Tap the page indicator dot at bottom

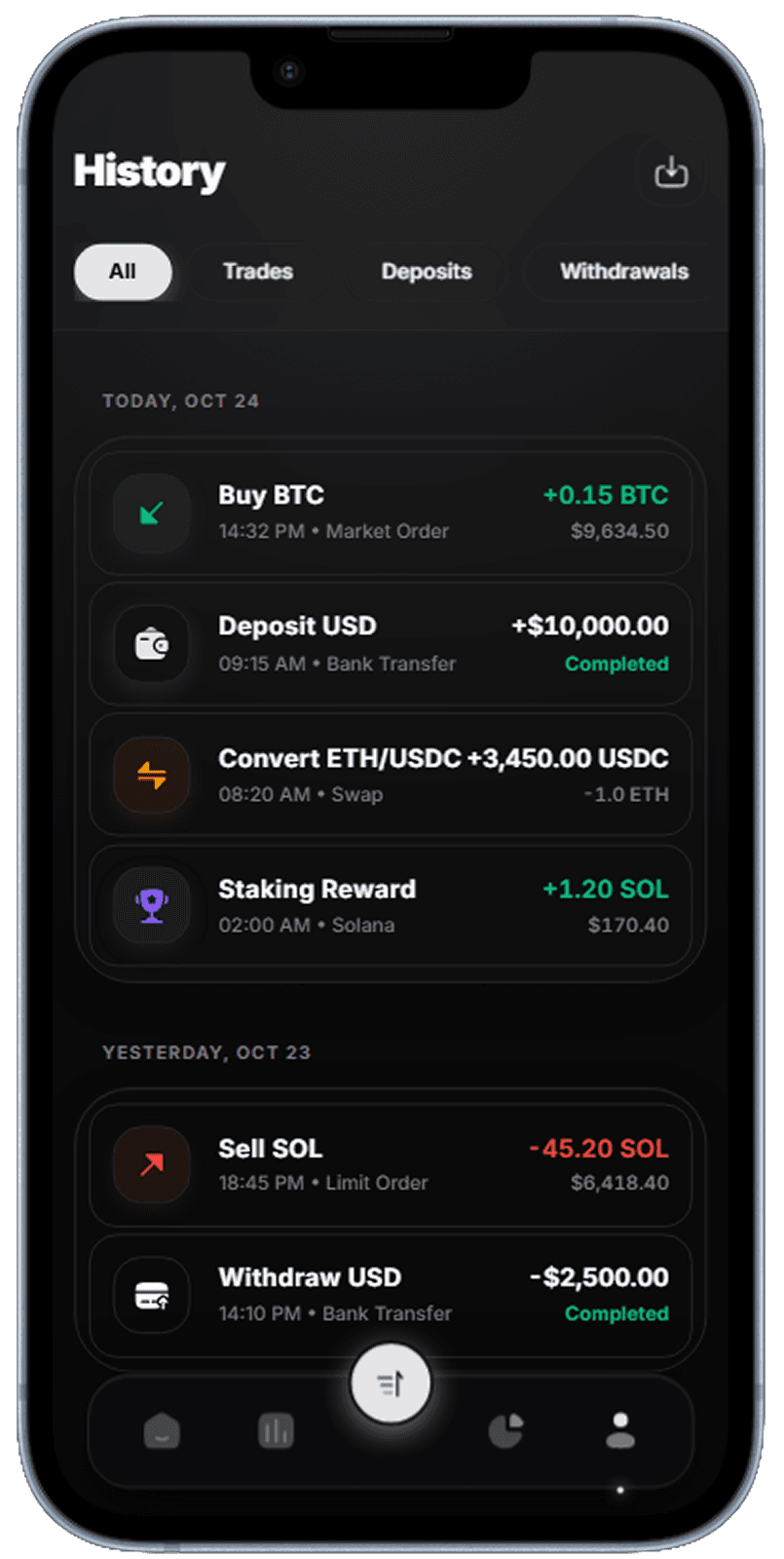(x=620, y=1490)
